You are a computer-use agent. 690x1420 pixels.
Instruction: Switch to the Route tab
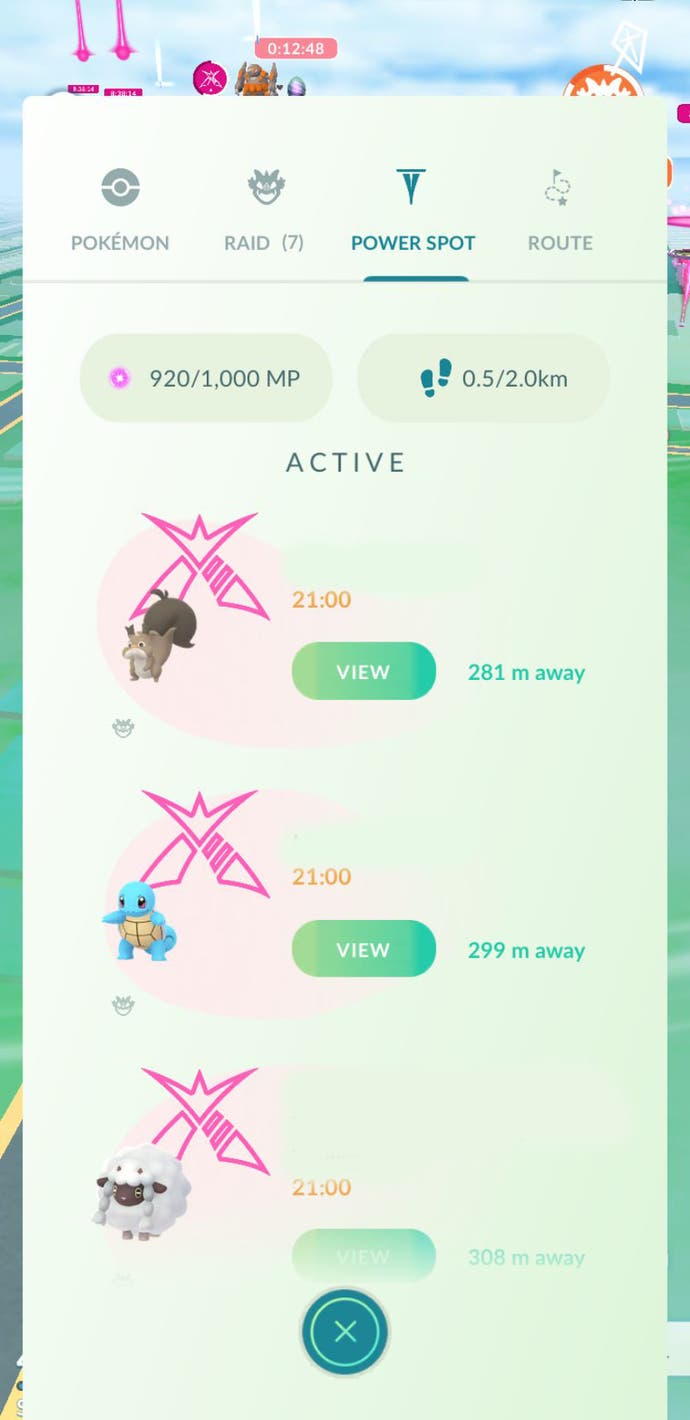click(560, 212)
